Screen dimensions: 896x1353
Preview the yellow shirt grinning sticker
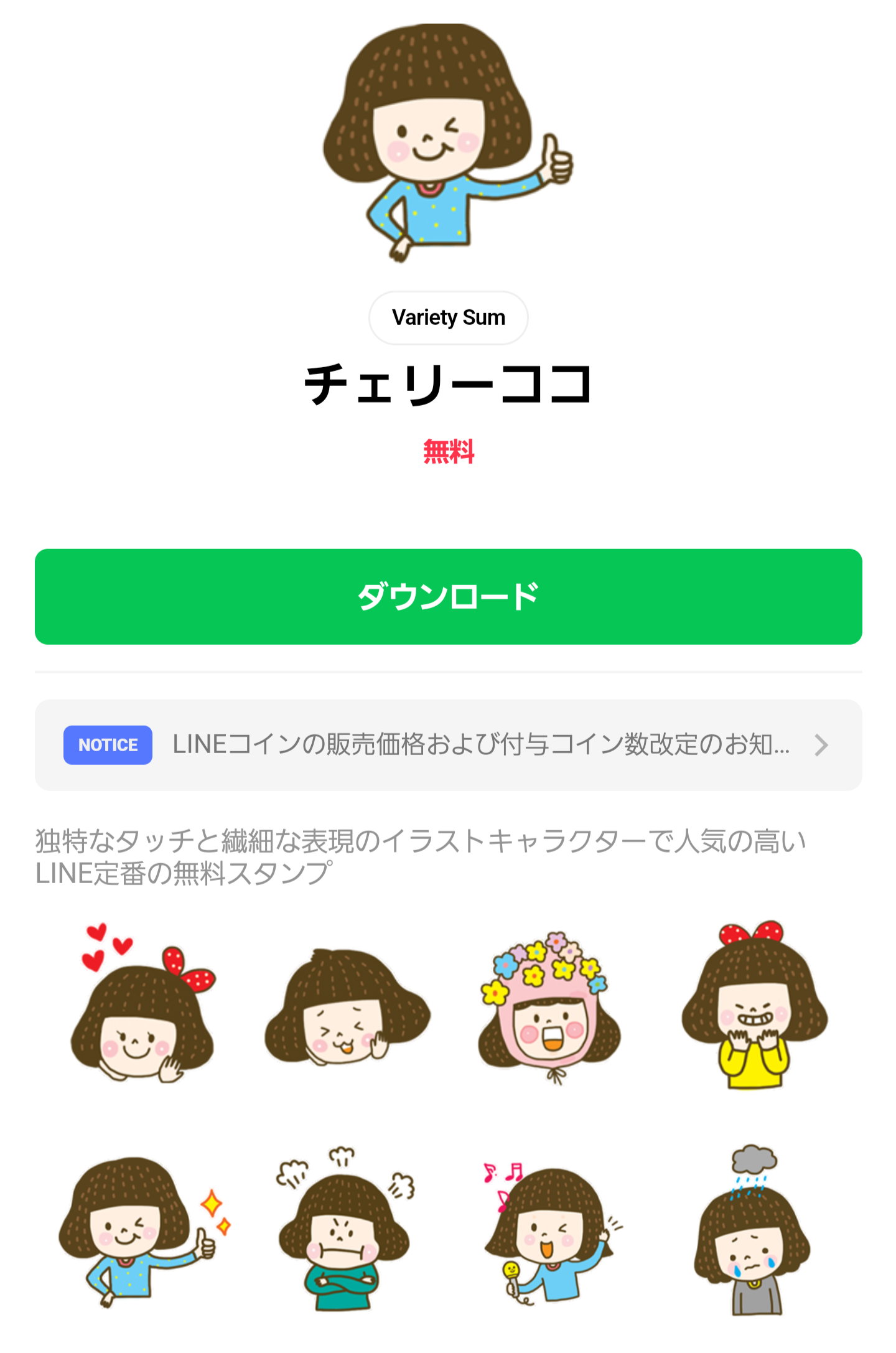point(753,1008)
